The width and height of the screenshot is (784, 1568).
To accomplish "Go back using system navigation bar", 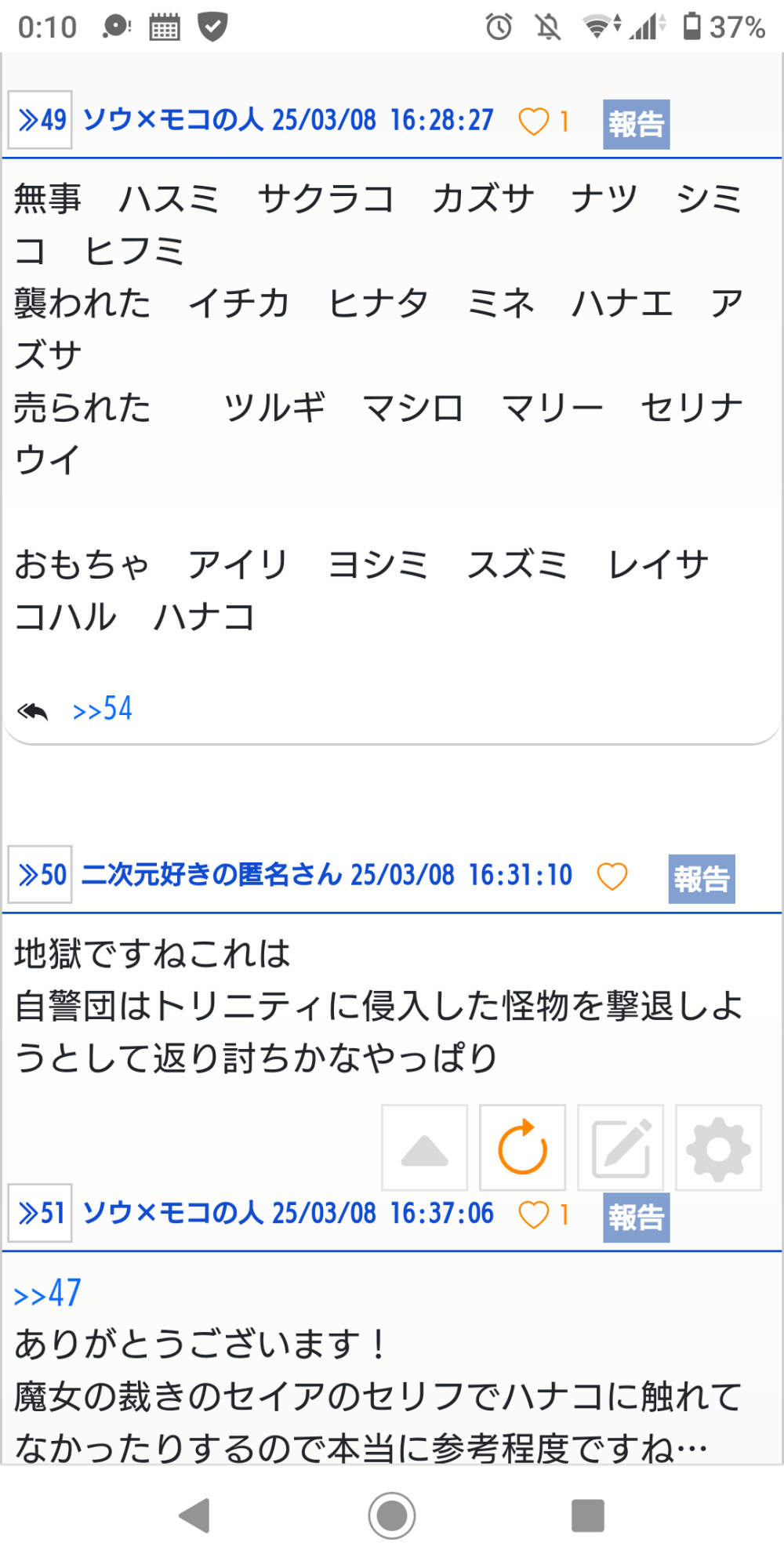I will [x=194, y=1515].
